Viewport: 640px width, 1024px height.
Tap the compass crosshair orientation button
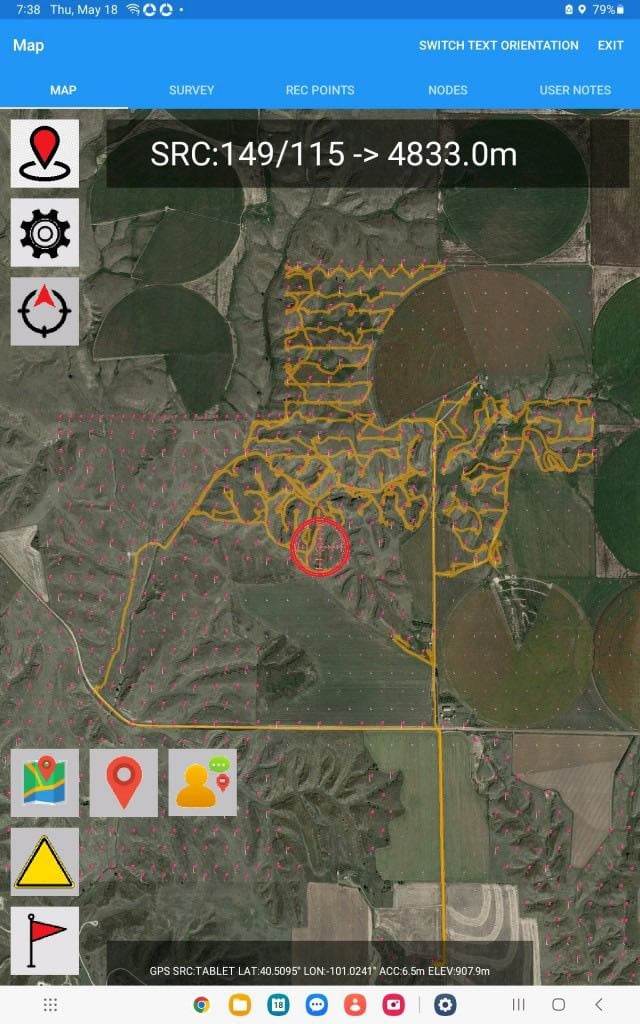tap(45, 311)
